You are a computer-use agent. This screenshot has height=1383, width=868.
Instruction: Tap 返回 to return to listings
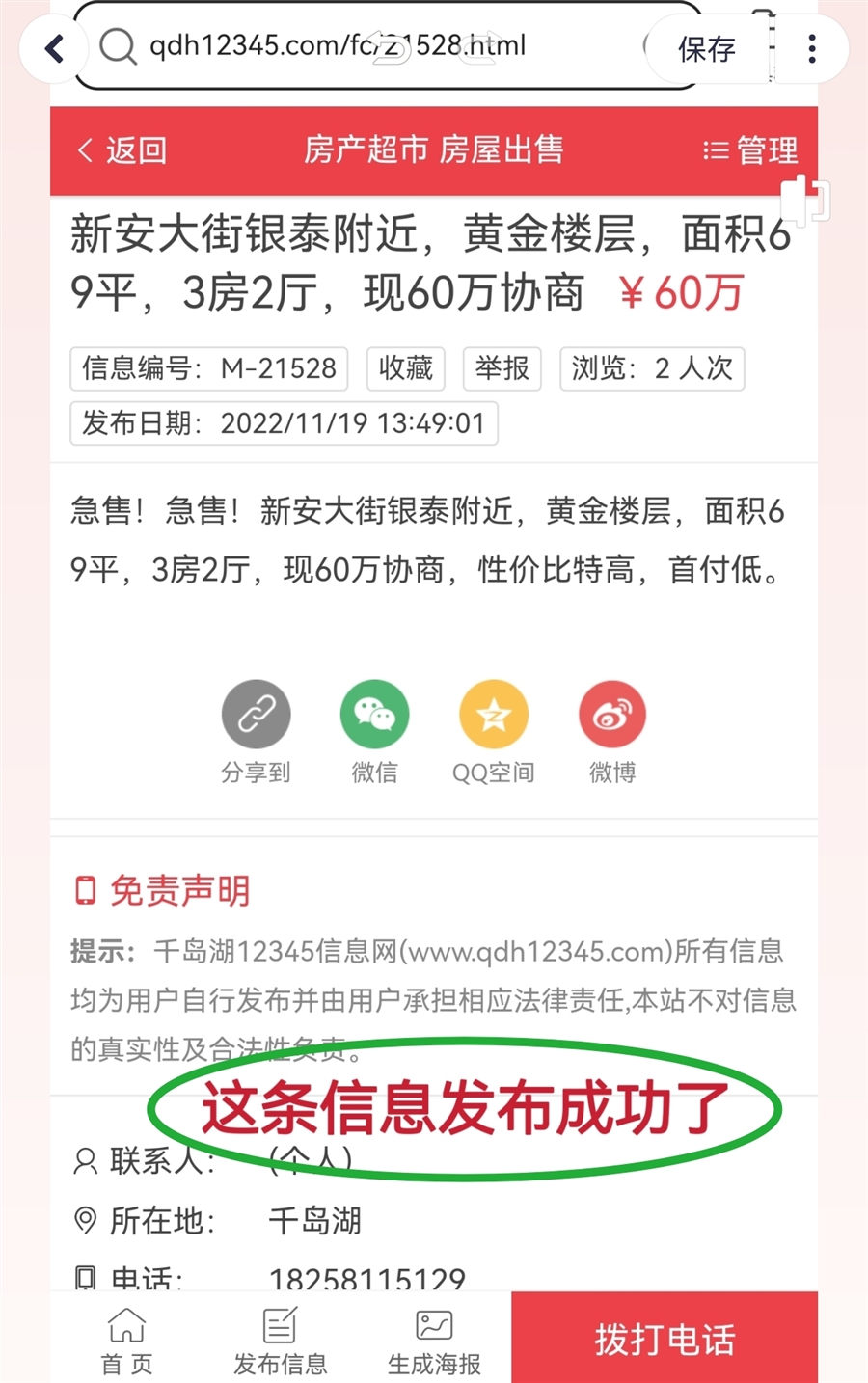click(122, 150)
